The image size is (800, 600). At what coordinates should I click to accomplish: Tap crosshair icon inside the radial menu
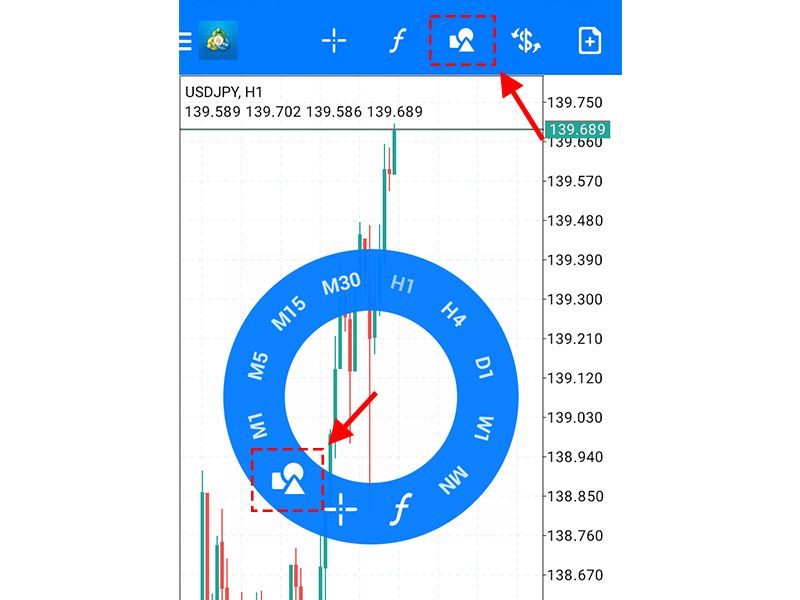(x=341, y=509)
